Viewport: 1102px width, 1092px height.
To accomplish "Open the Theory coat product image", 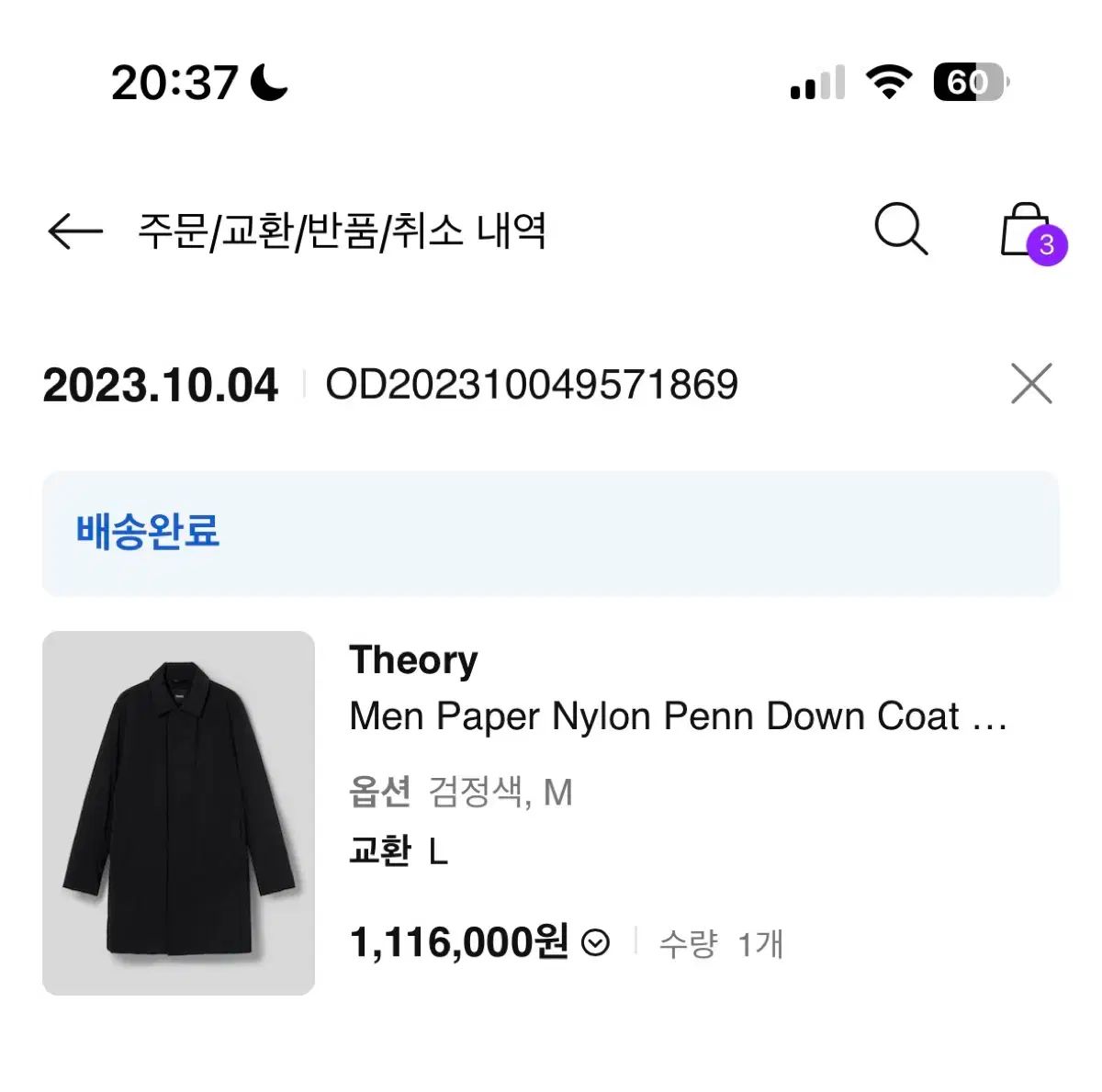I will point(179,813).
